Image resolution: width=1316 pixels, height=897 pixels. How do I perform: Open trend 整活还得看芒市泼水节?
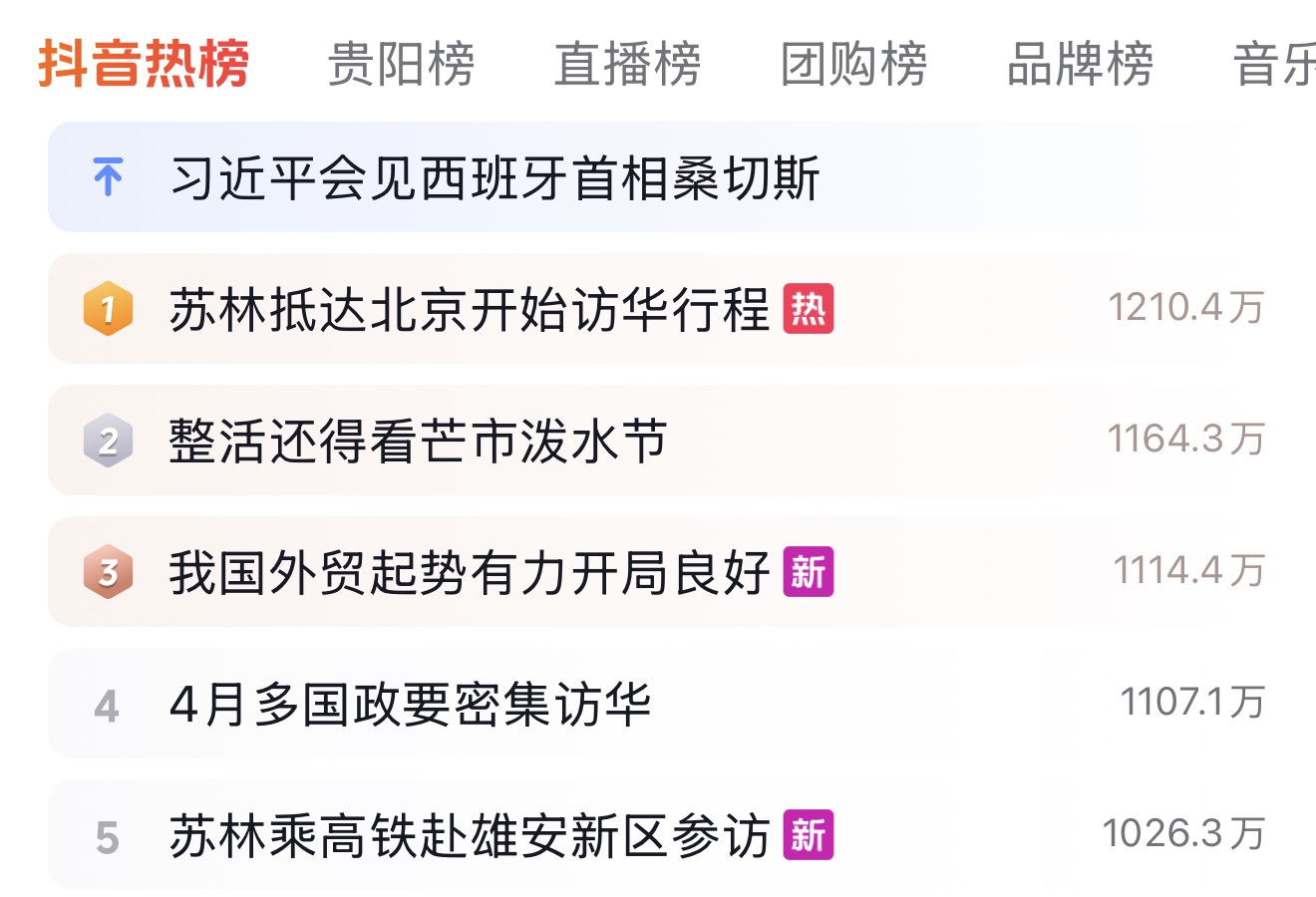click(x=419, y=441)
